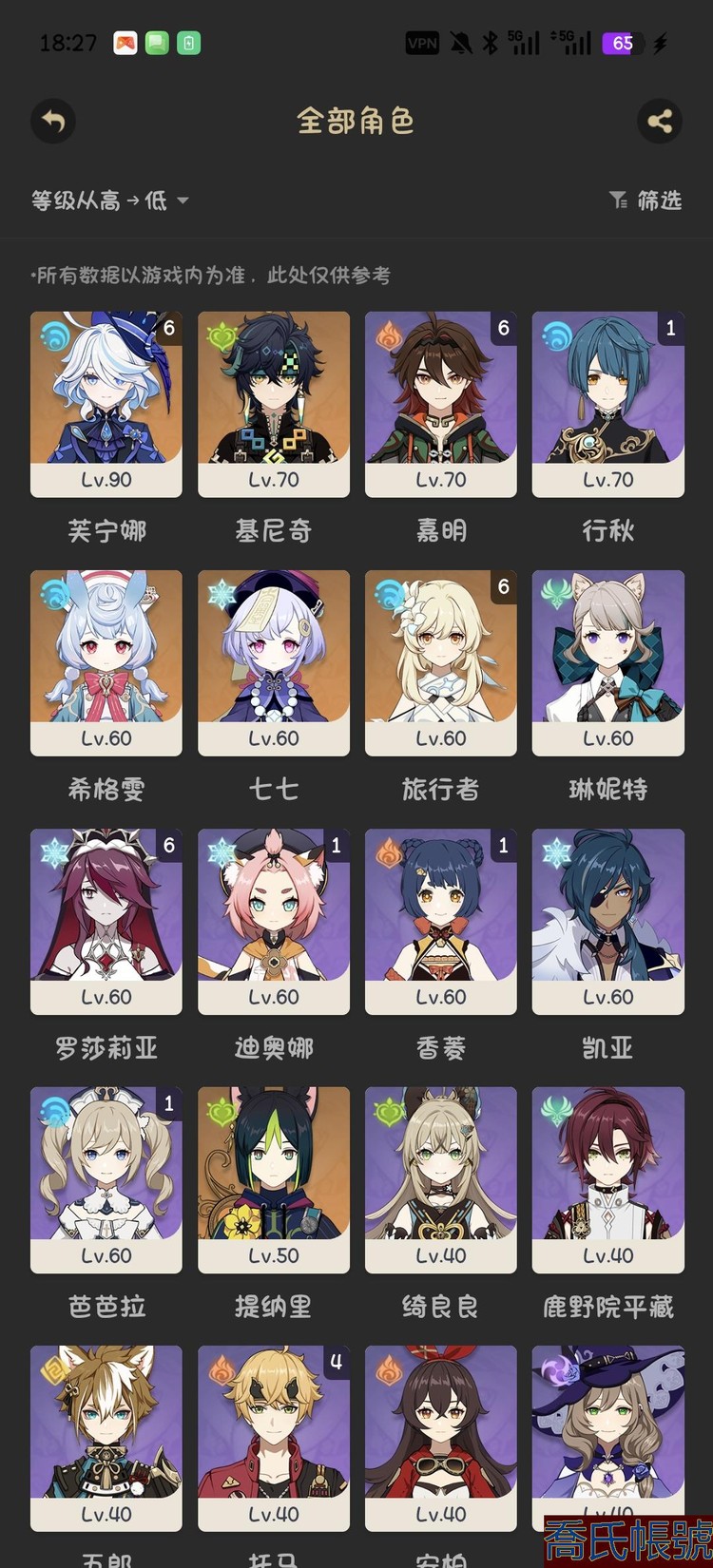Open the 绮良良 character card
The width and height of the screenshot is (713, 1568).
click(441, 1179)
